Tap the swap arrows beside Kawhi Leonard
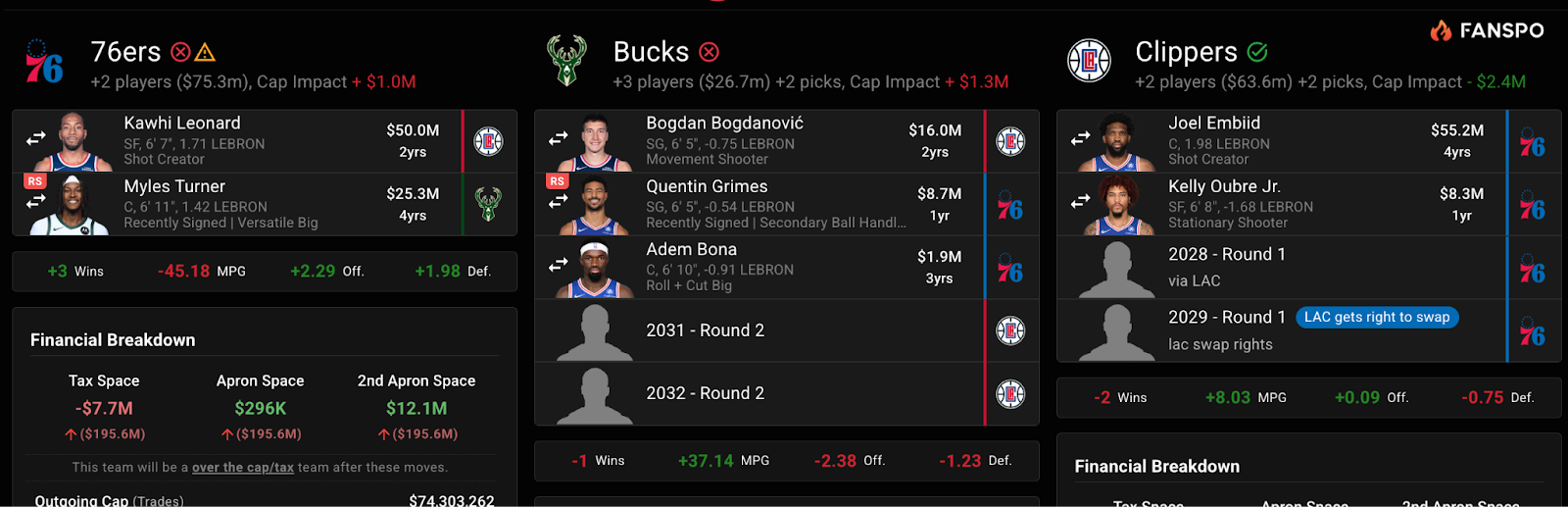This screenshot has height=507, width=1568. 36,138
